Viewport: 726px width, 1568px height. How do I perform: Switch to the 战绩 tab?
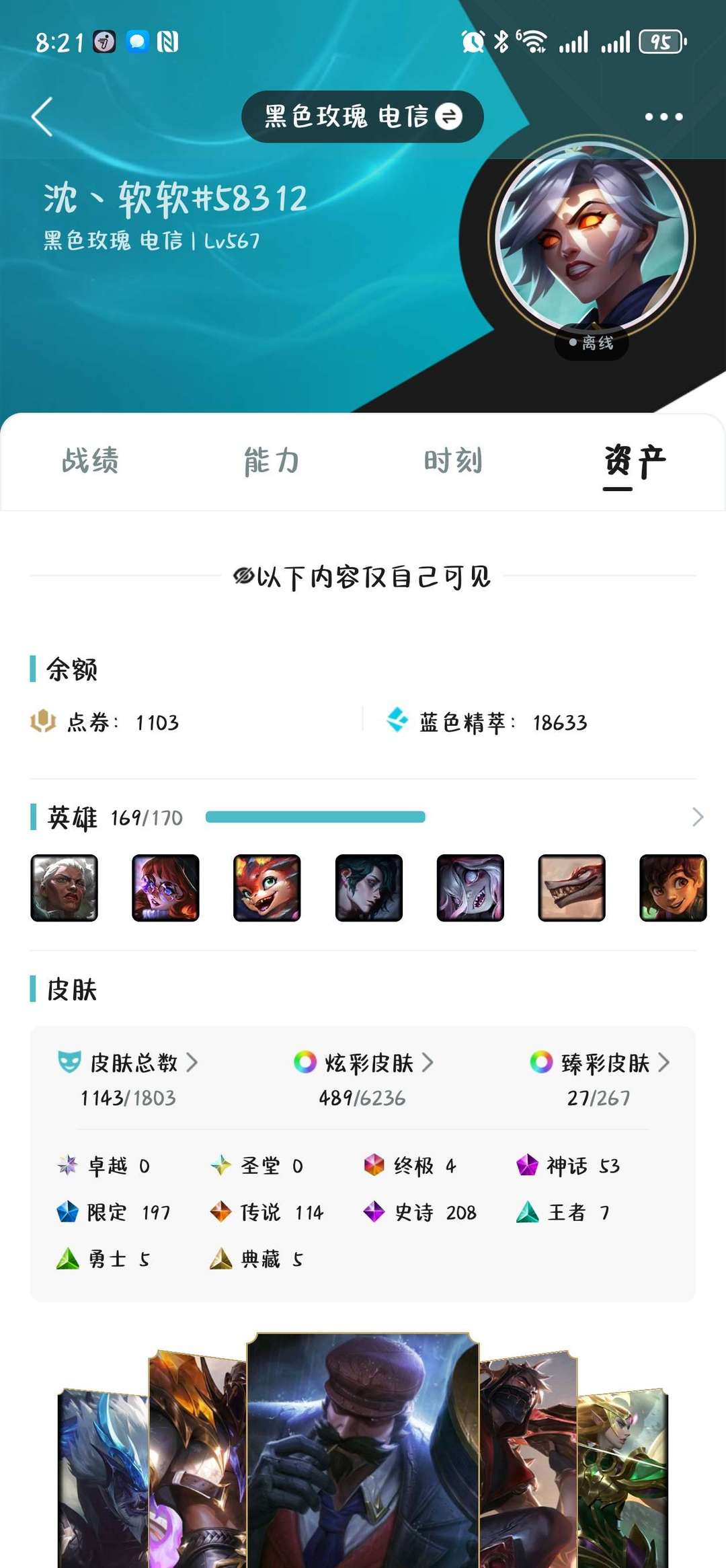click(x=90, y=461)
